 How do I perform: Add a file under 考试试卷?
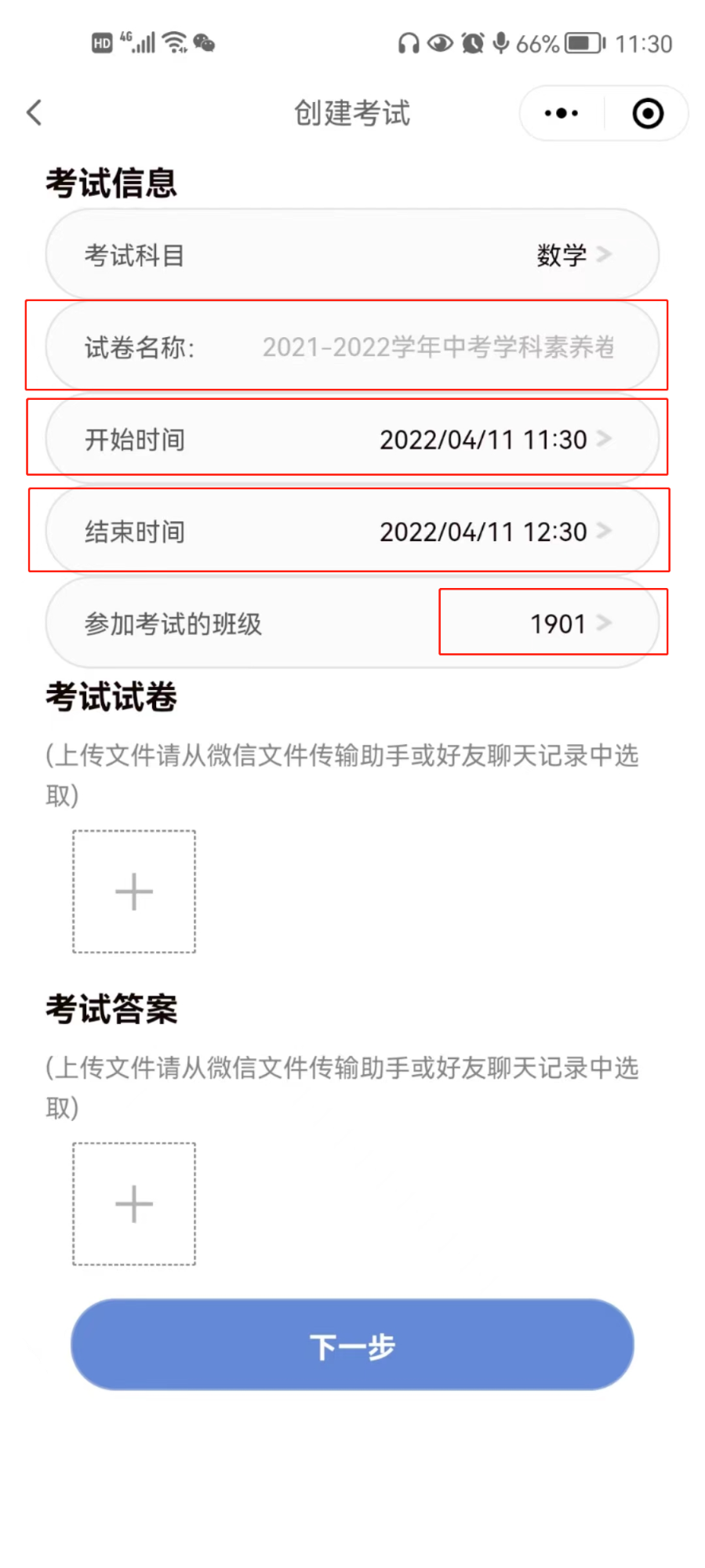click(x=134, y=892)
